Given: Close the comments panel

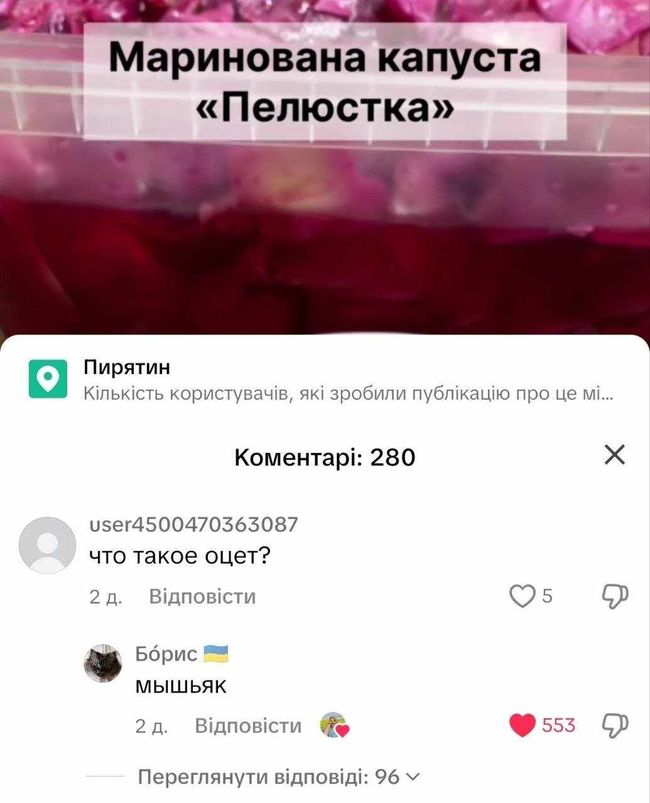Looking at the screenshot, I should 615,456.
